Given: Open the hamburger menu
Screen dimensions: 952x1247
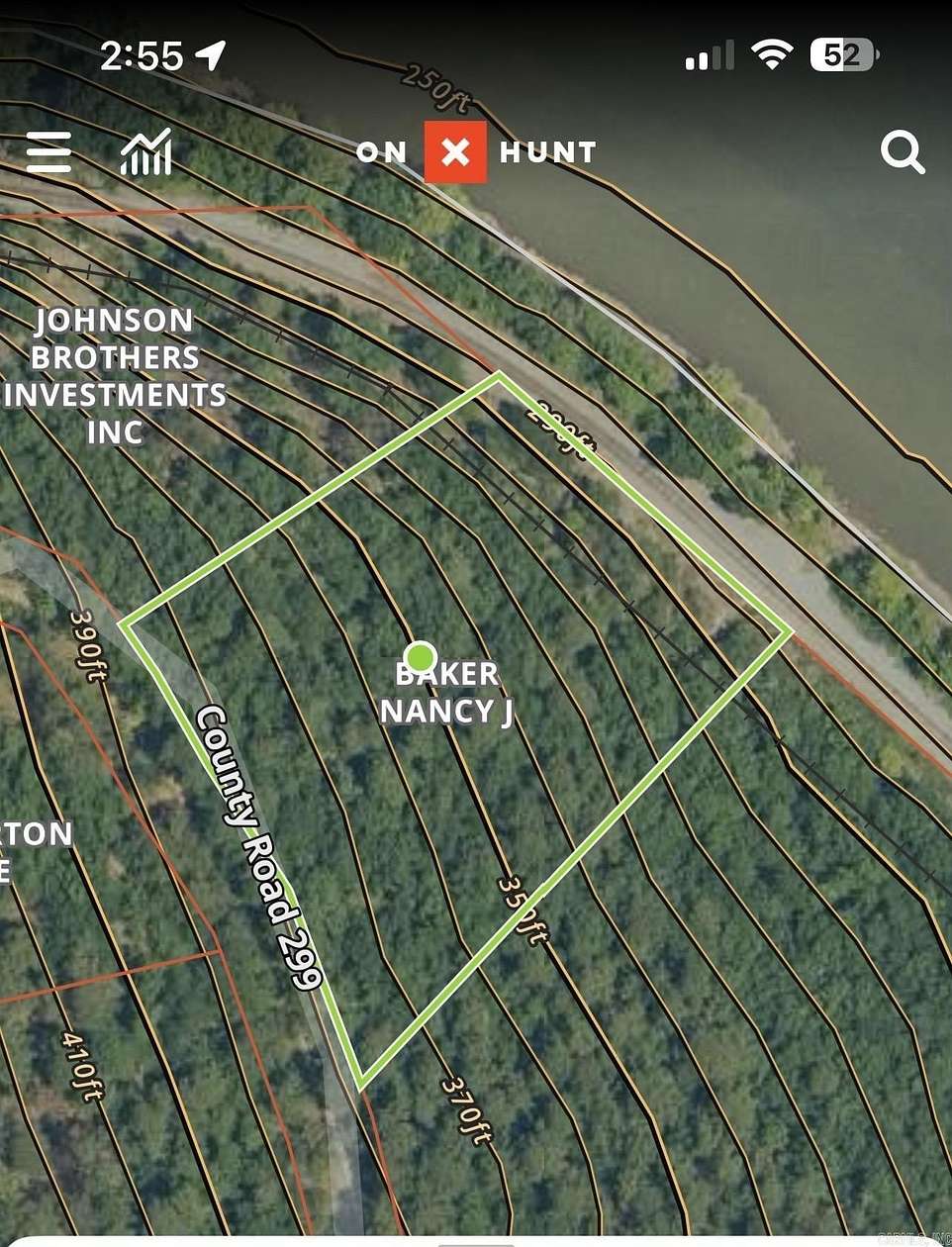Looking at the screenshot, I should (x=48, y=152).
